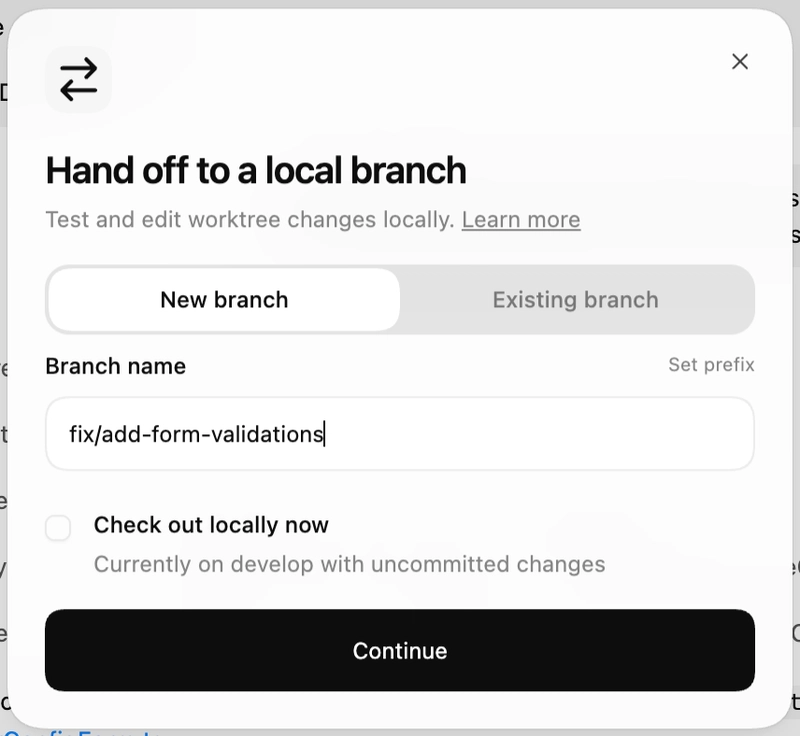Open the Learn more link

(520, 220)
